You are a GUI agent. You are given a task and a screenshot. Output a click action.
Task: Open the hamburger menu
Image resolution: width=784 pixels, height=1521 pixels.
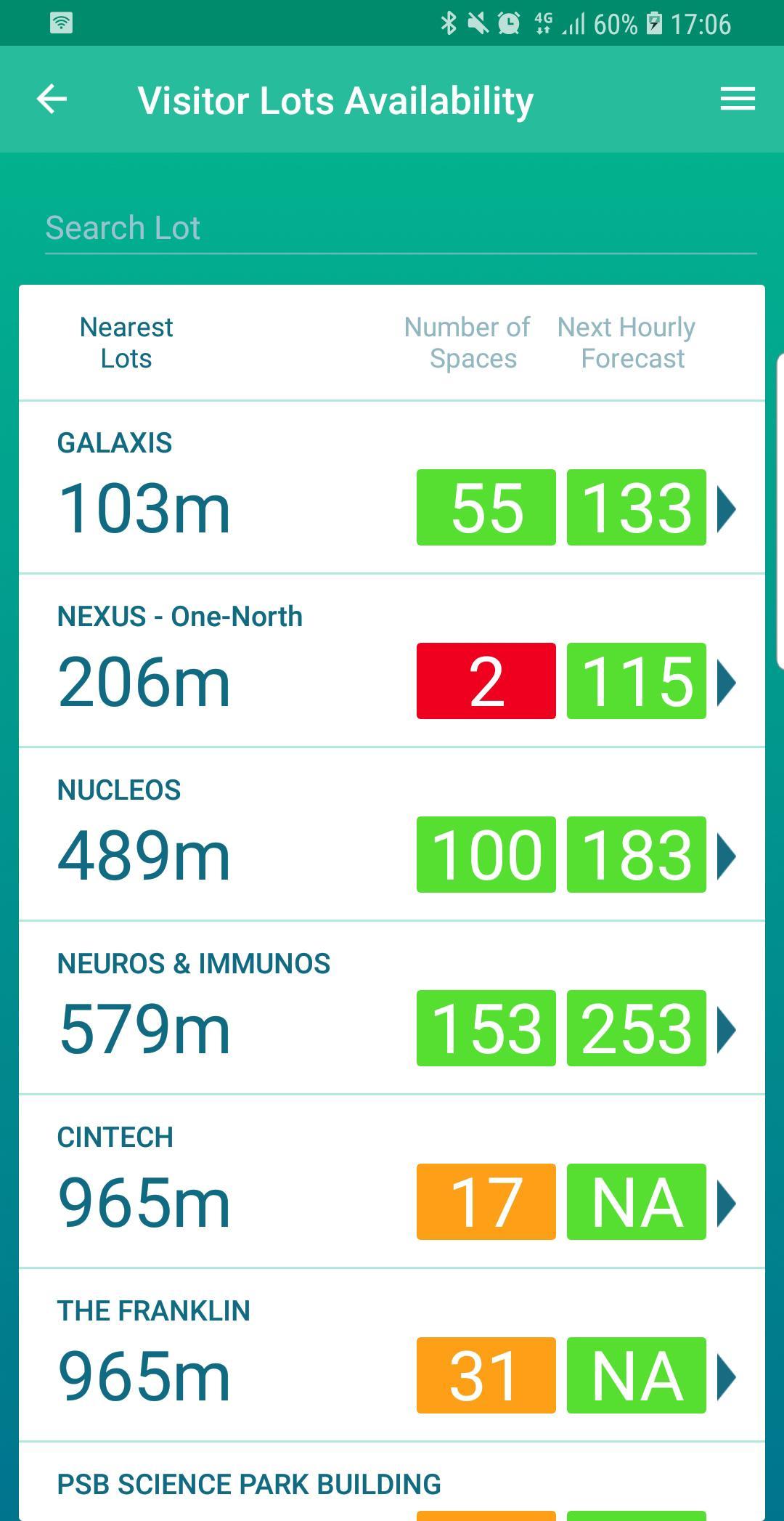click(x=738, y=100)
